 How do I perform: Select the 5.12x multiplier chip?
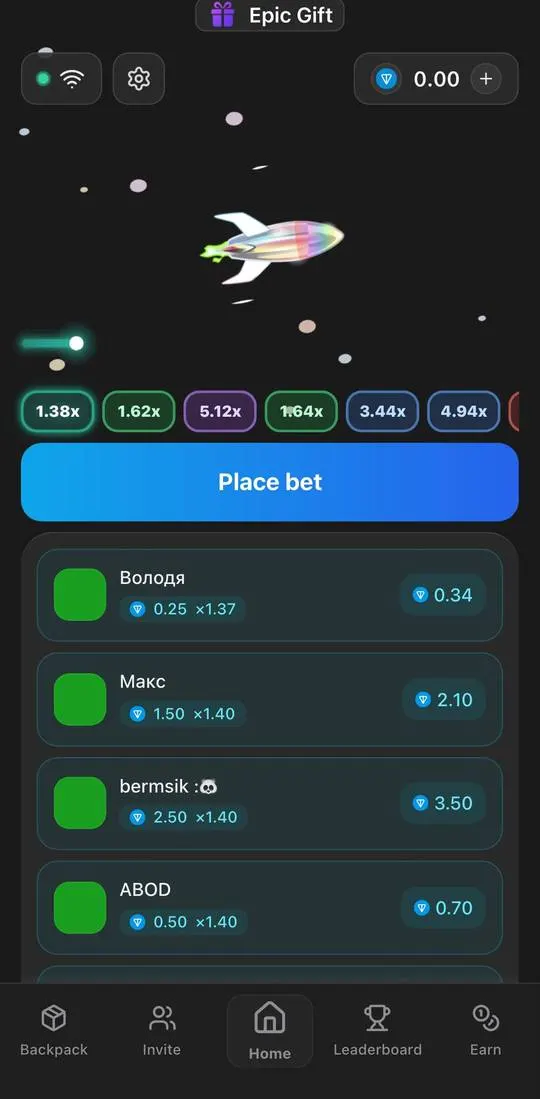click(x=220, y=411)
